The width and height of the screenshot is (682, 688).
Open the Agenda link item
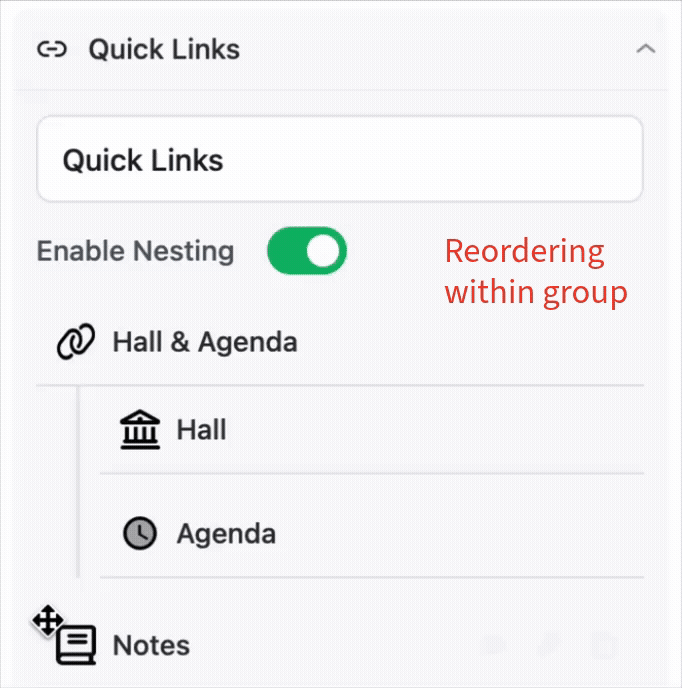[x=226, y=534]
